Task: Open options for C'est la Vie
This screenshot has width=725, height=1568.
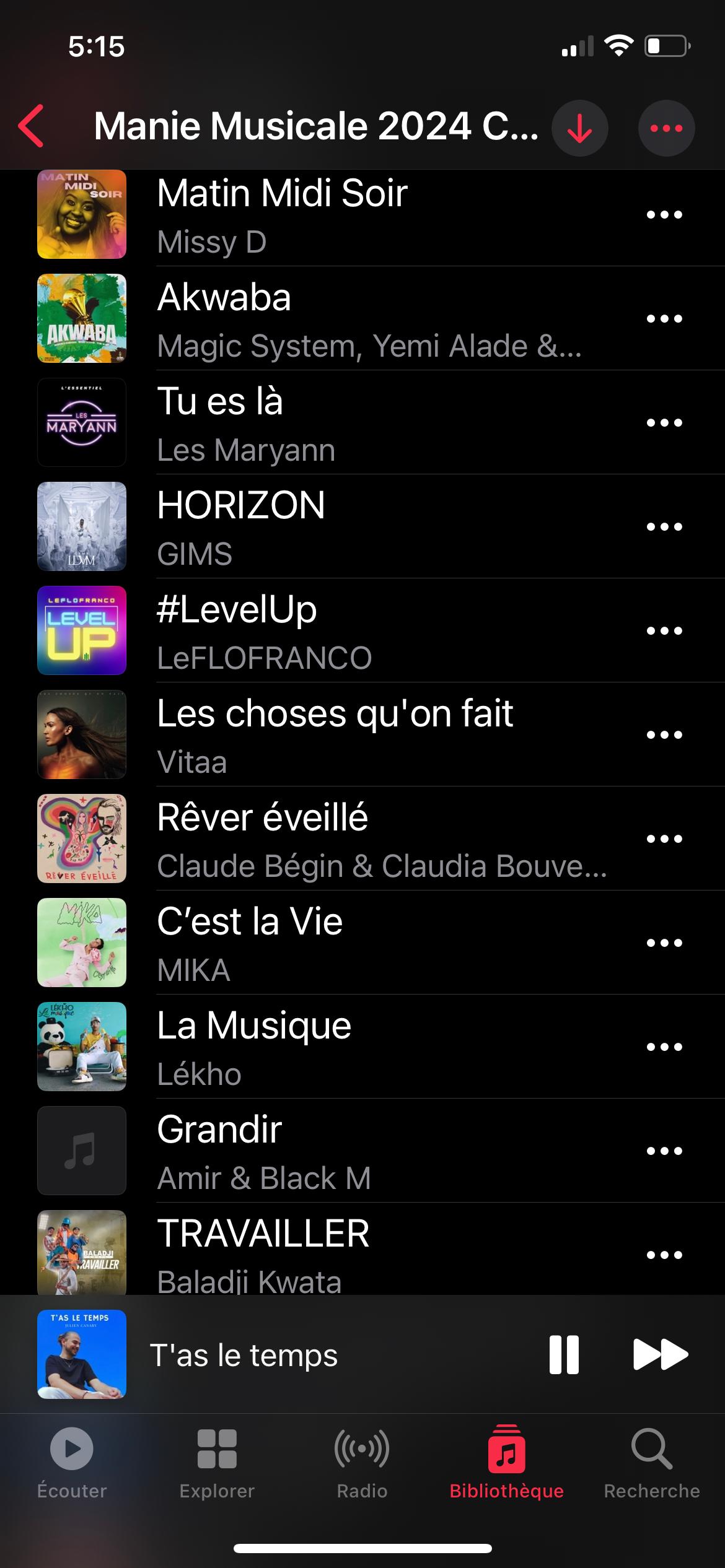Action: click(663, 941)
